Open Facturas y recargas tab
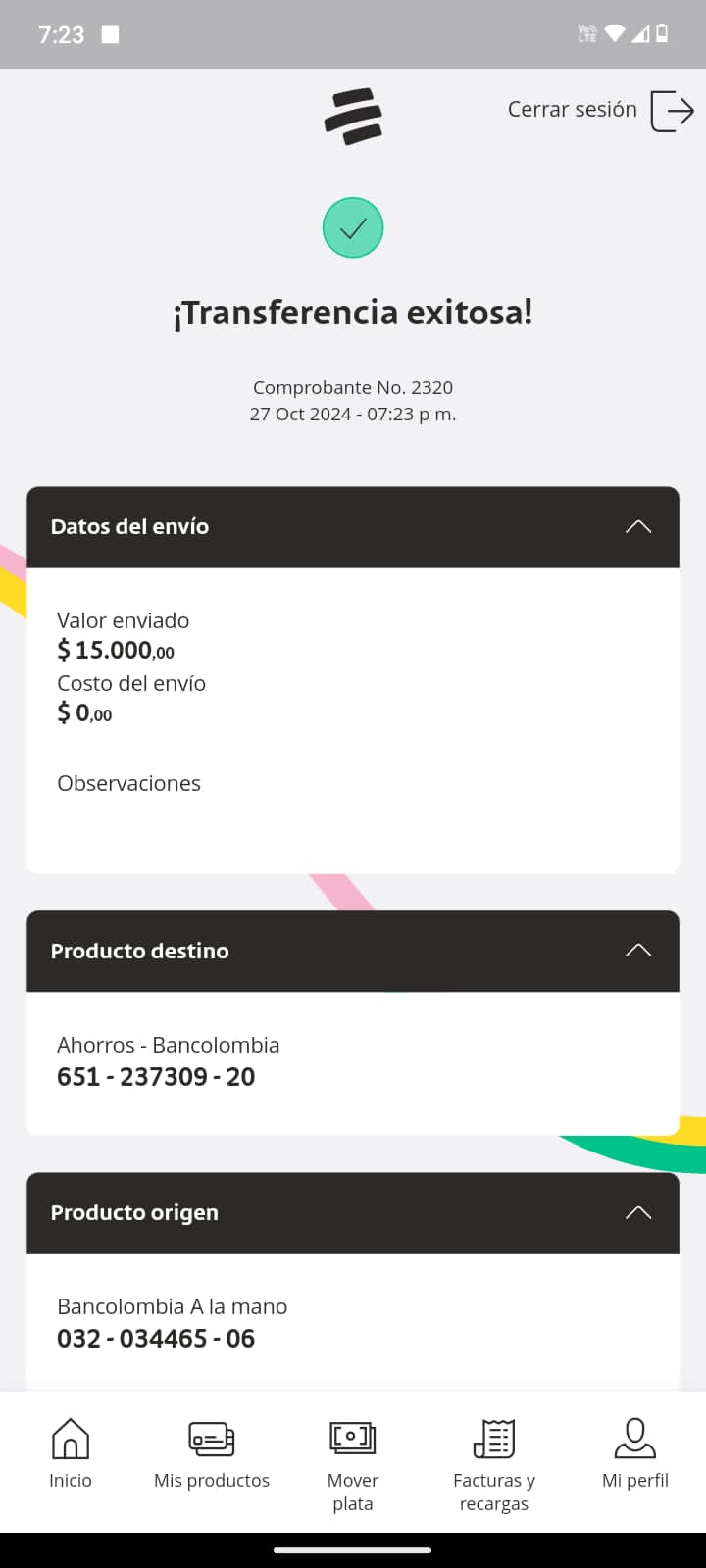 click(x=494, y=1464)
